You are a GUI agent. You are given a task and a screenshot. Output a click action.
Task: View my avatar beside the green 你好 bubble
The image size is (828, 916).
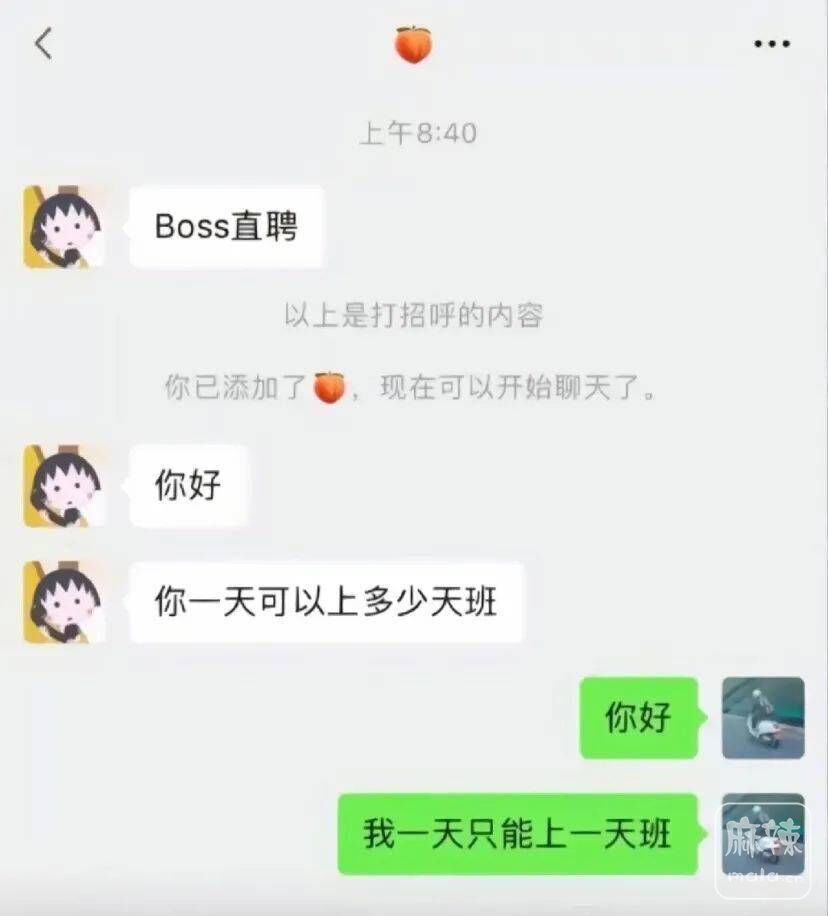click(x=763, y=718)
